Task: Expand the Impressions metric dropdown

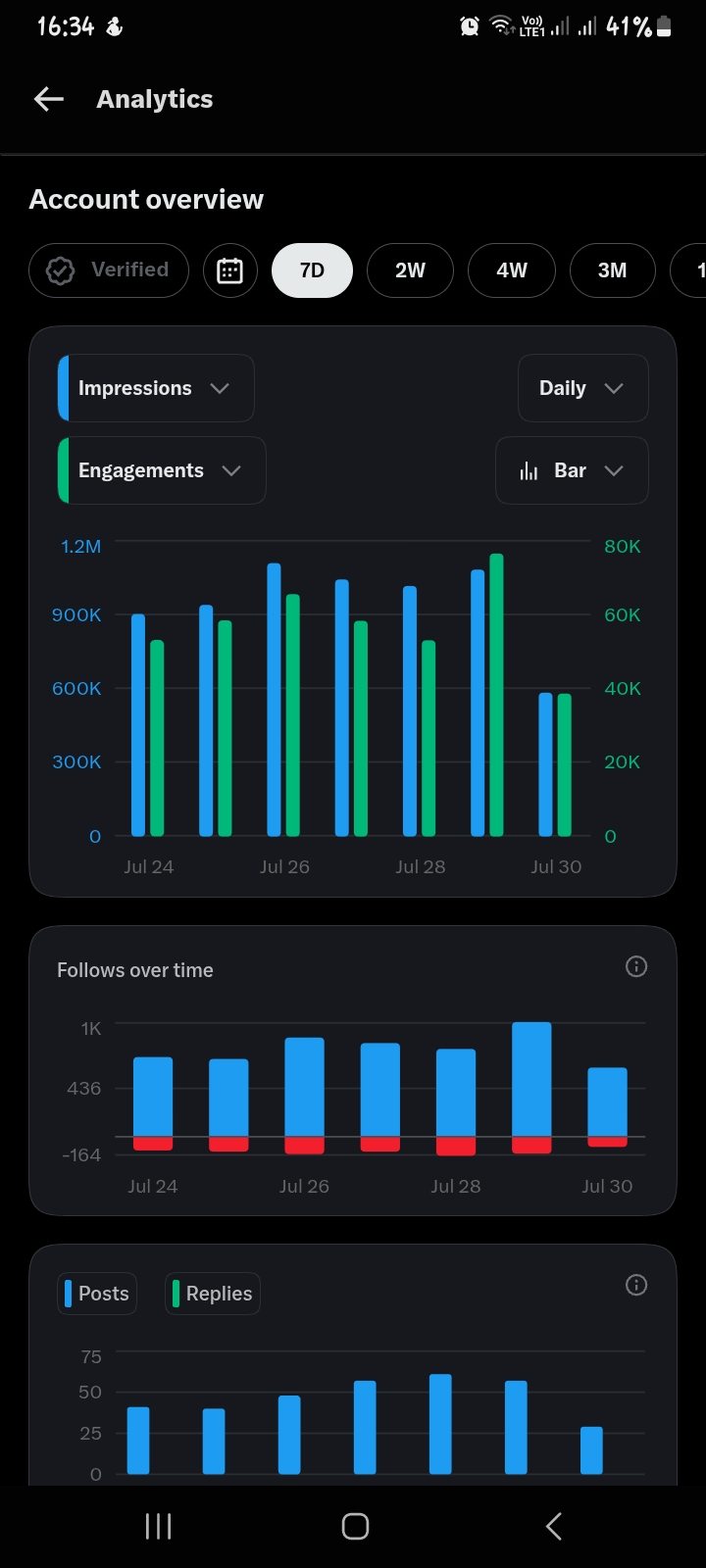Action: click(x=157, y=388)
